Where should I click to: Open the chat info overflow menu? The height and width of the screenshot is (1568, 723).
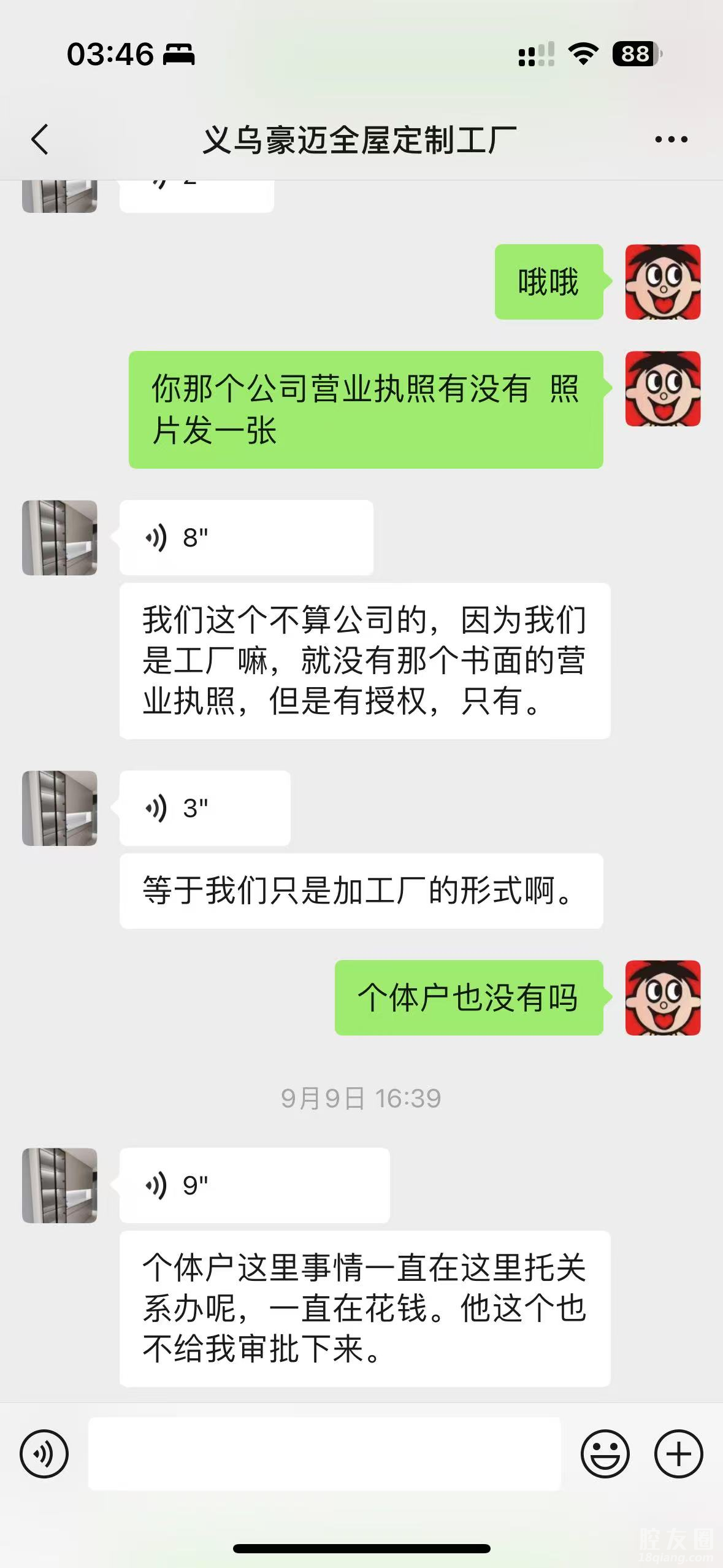pos(671,140)
